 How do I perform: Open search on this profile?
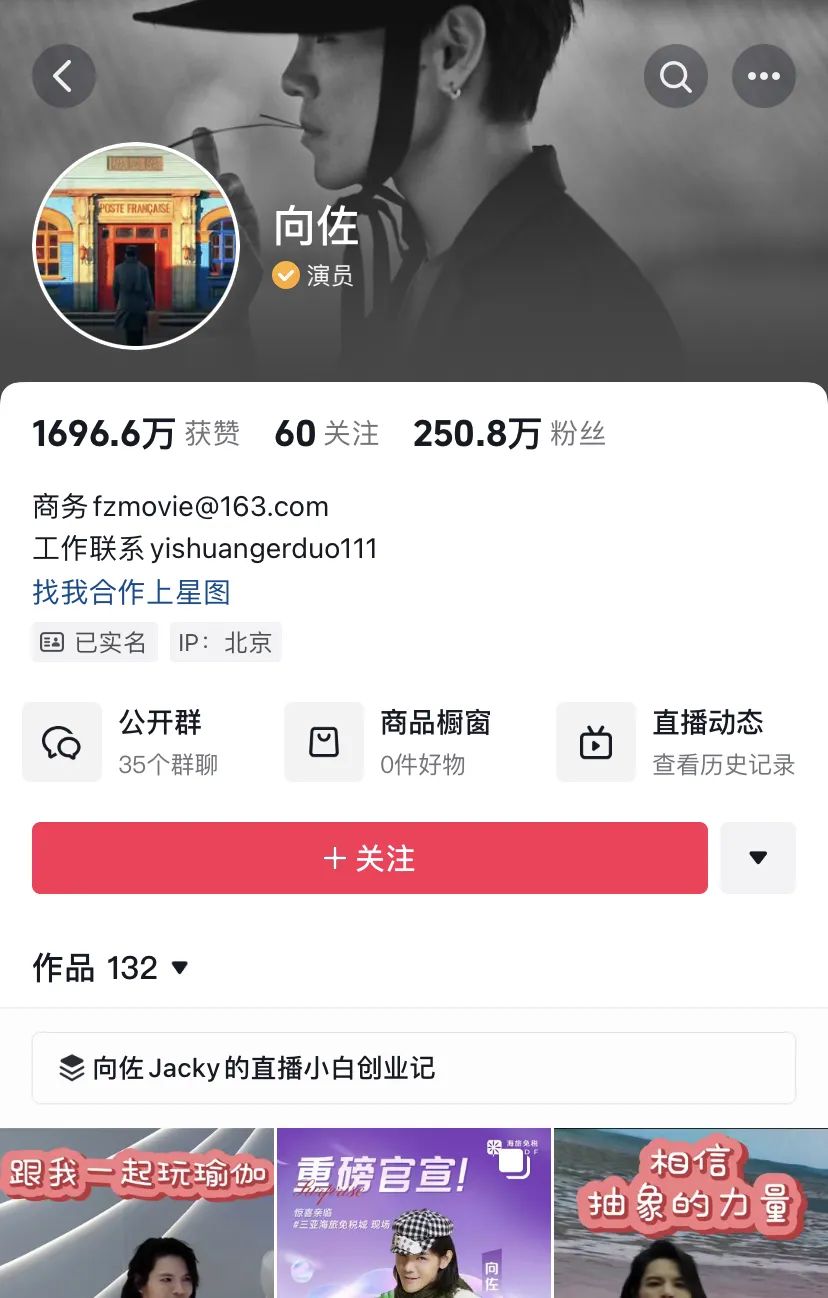(676, 76)
